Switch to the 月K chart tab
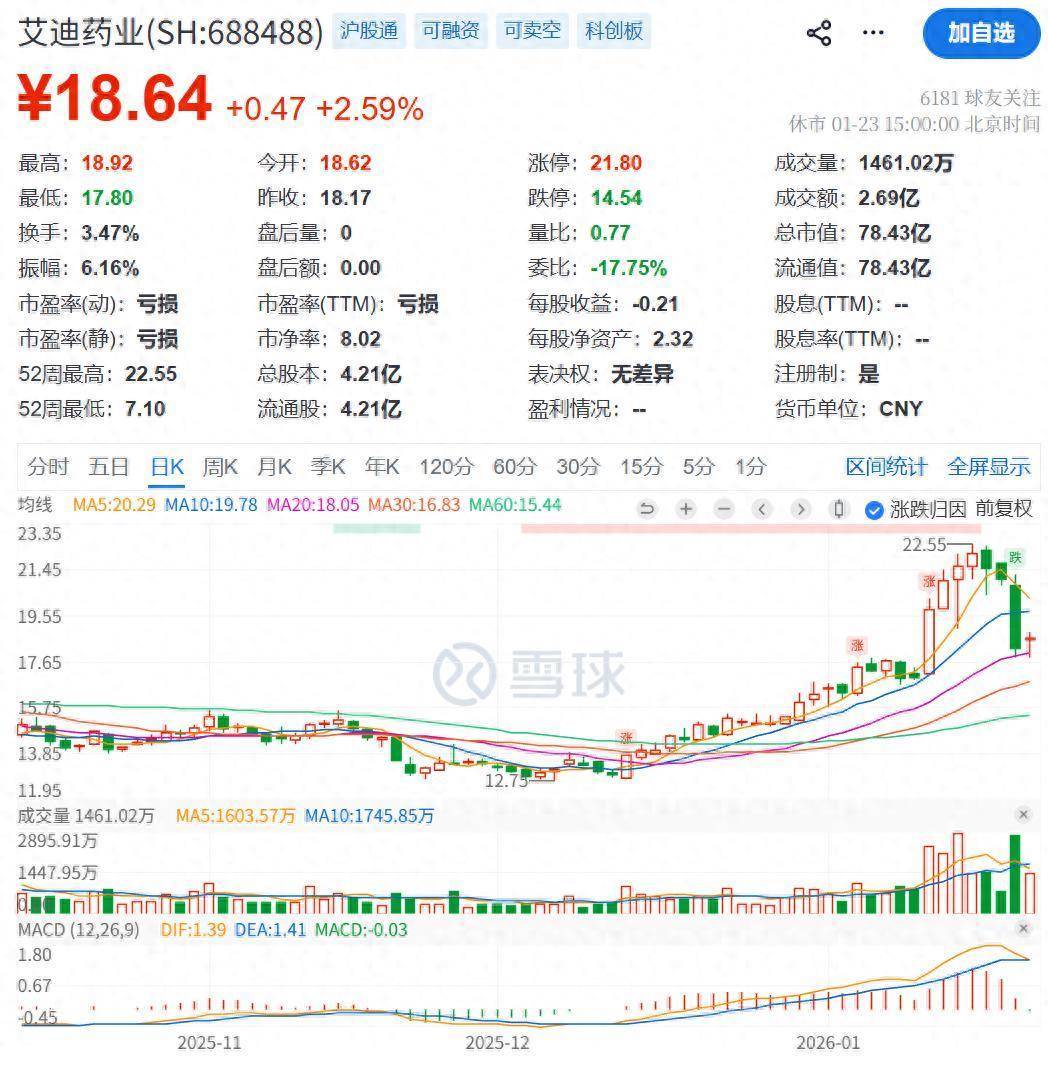This screenshot has width=1048, height=1066. point(274,467)
